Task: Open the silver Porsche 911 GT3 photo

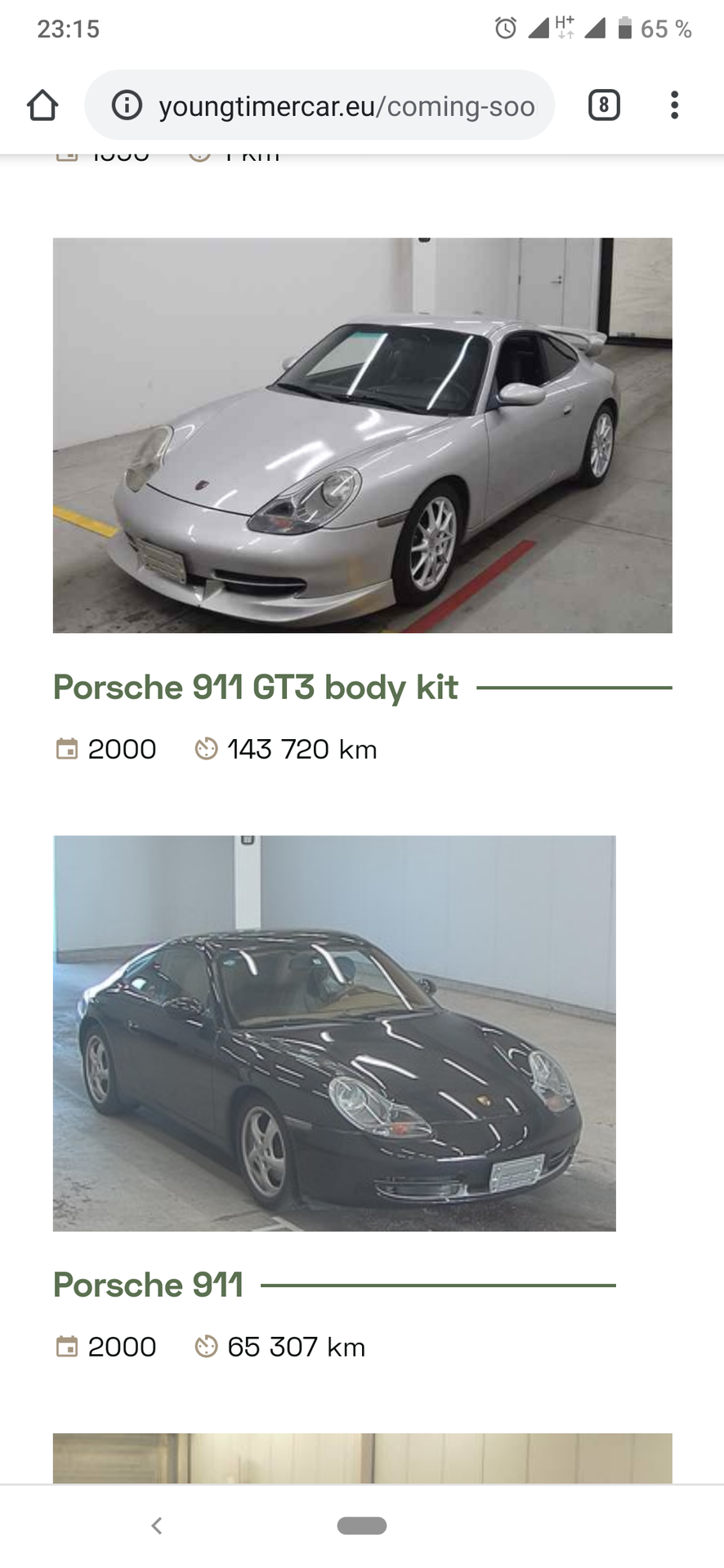Action: pyautogui.click(x=362, y=435)
